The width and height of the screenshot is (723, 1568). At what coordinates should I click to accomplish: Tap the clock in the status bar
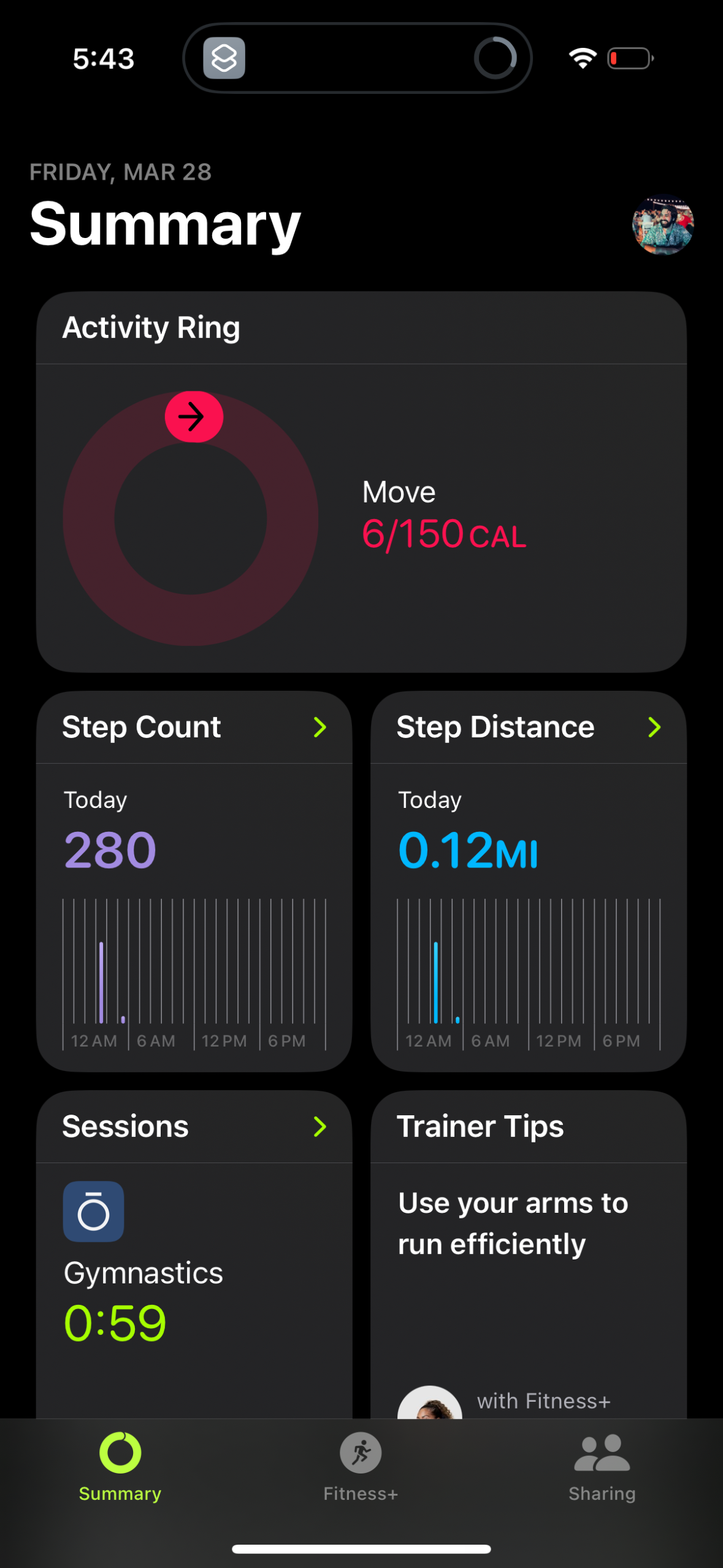coord(102,57)
